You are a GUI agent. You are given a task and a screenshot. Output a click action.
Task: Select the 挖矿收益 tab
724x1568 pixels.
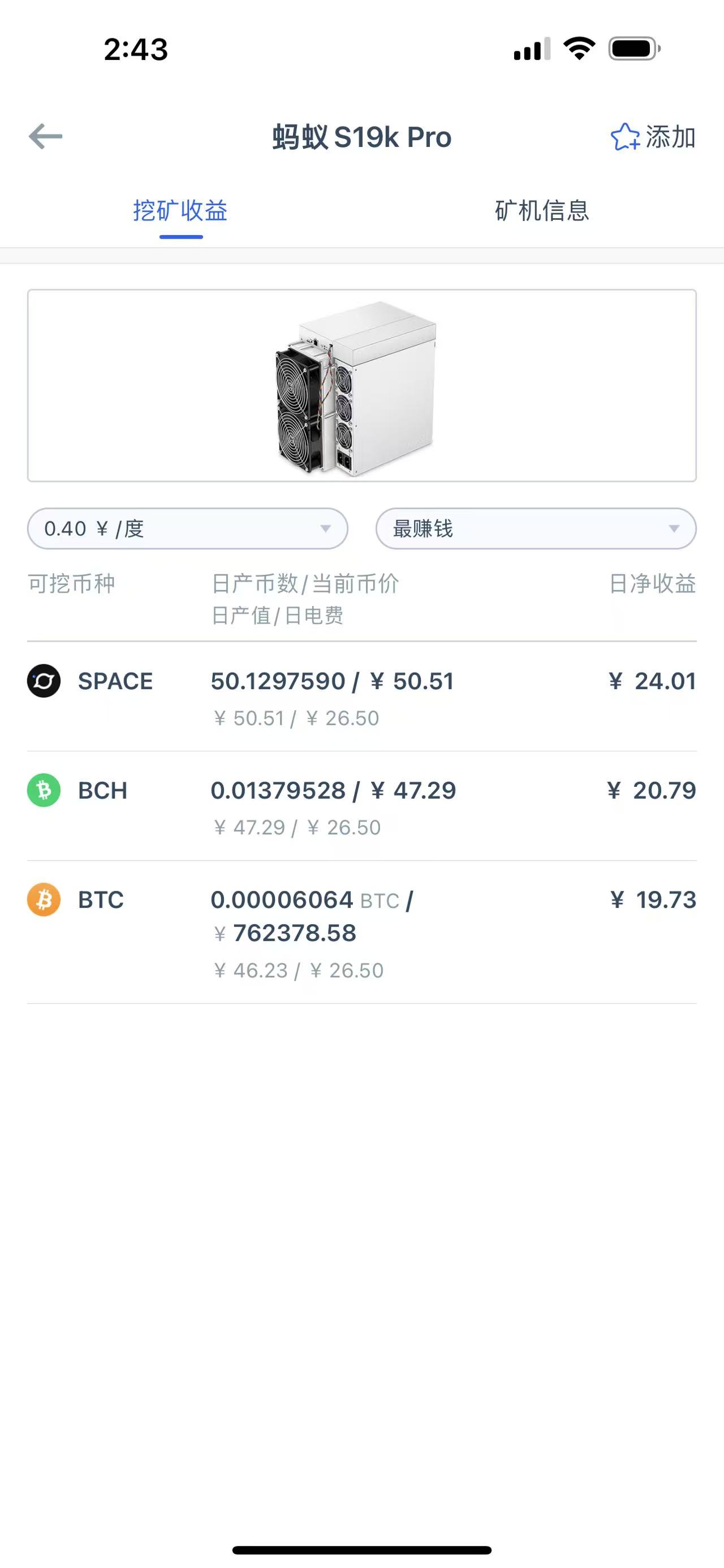pos(180,211)
